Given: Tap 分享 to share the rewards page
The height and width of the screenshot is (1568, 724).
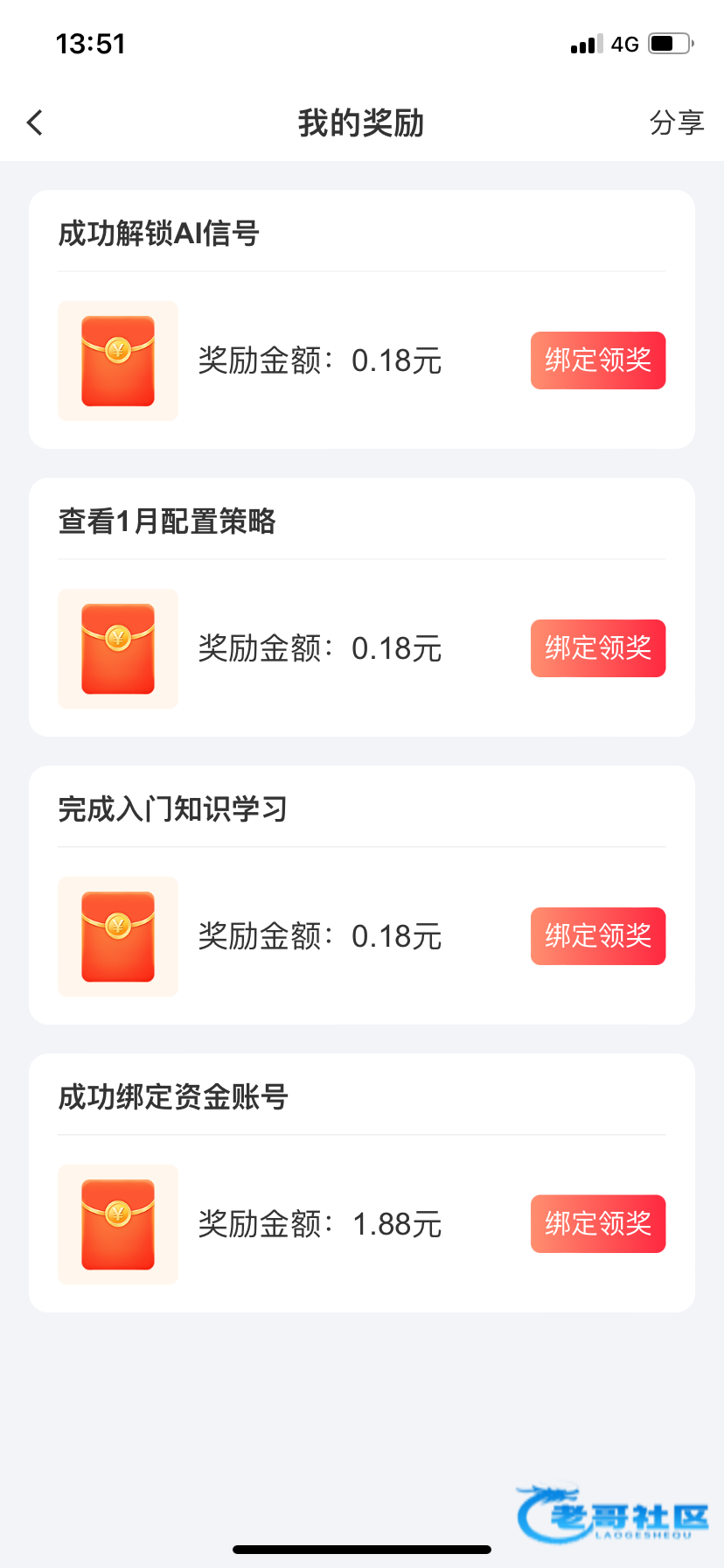Looking at the screenshot, I should point(676,122).
